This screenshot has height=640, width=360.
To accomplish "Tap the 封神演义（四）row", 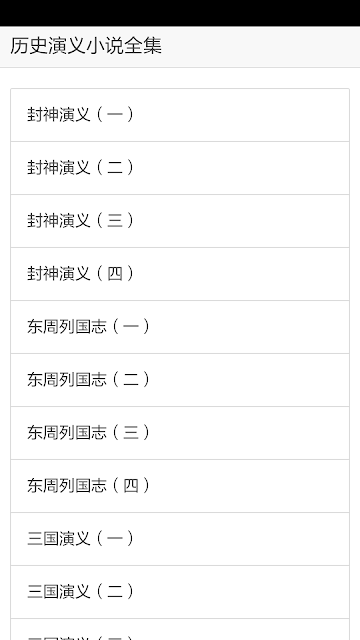I will 180,274.
